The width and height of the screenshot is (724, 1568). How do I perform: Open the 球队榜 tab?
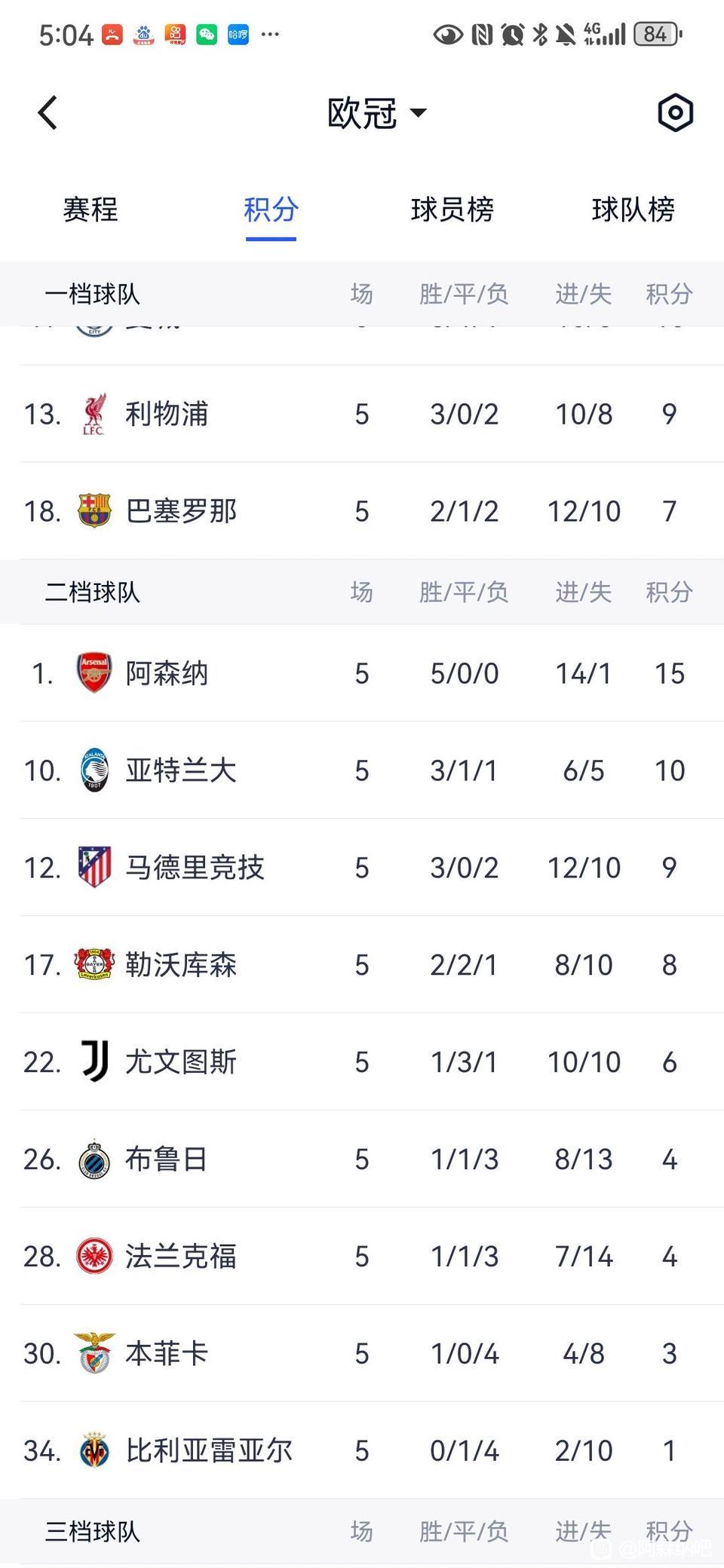633,210
